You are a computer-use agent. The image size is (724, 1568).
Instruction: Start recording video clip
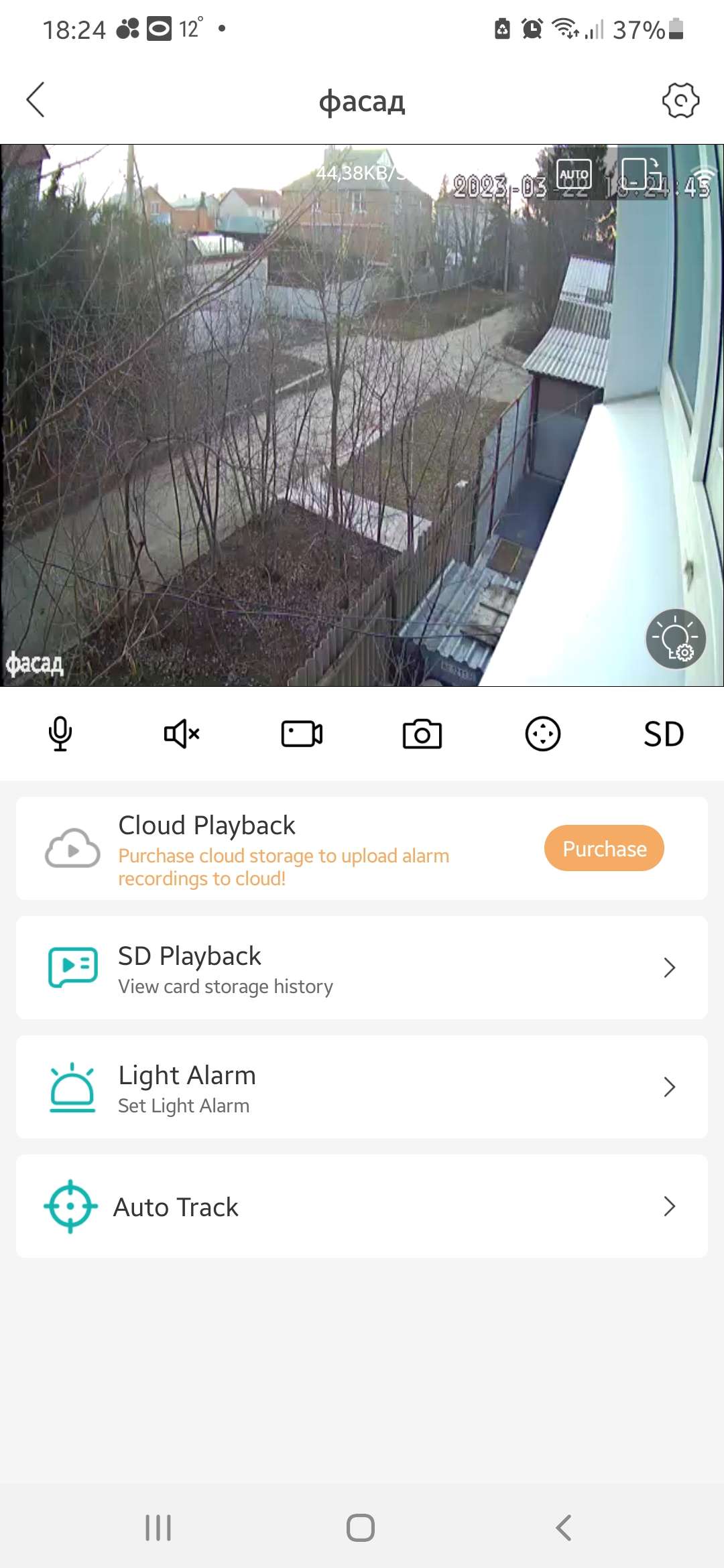pyautogui.click(x=302, y=734)
